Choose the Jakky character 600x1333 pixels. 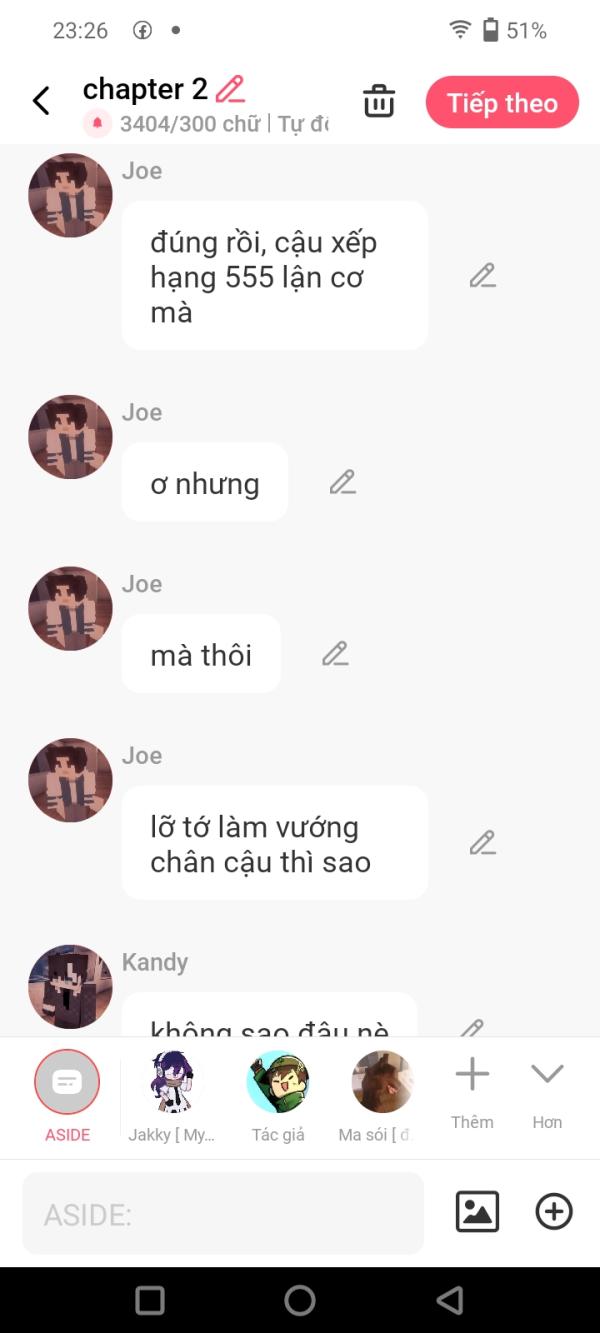pyautogui.click(x=171, y=1096)
